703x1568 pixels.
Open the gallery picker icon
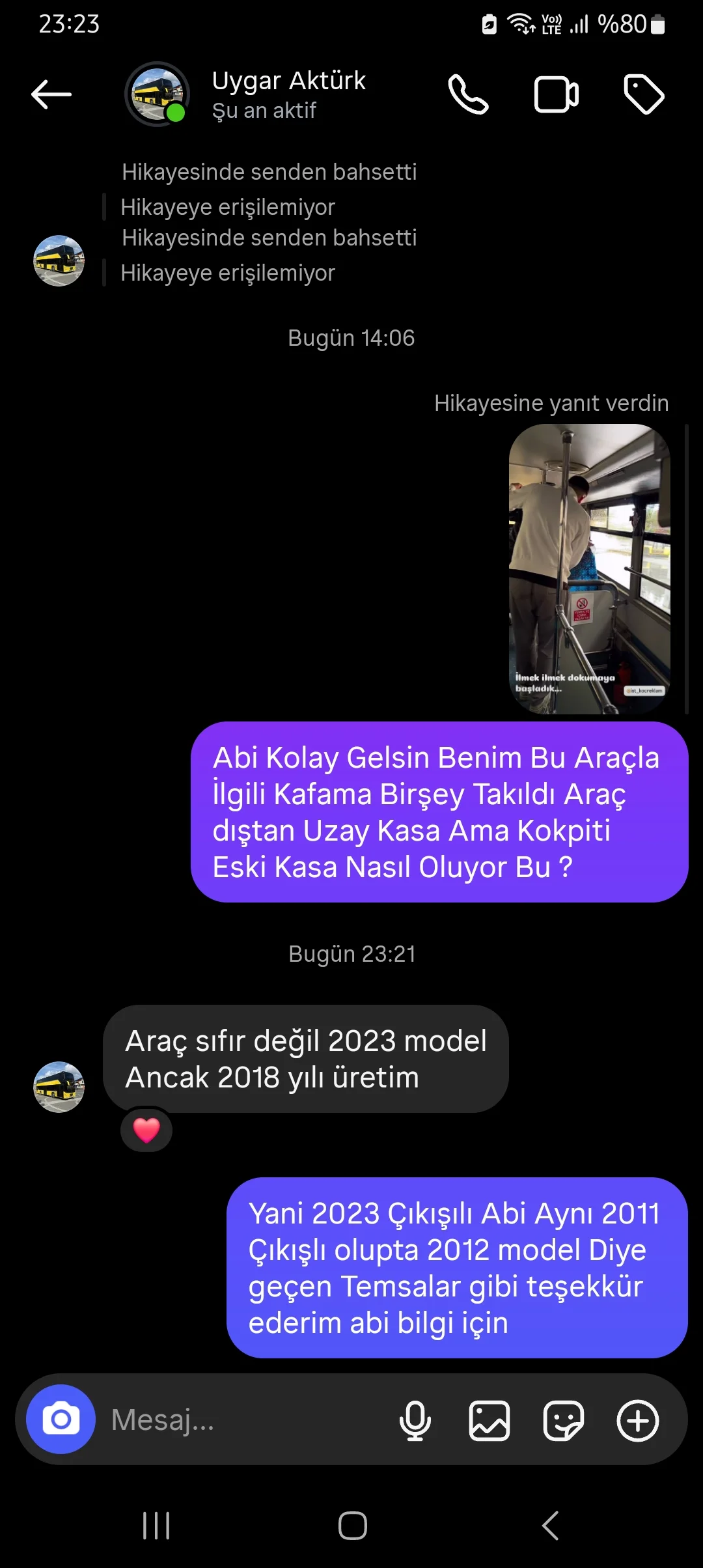point(489,1420)
